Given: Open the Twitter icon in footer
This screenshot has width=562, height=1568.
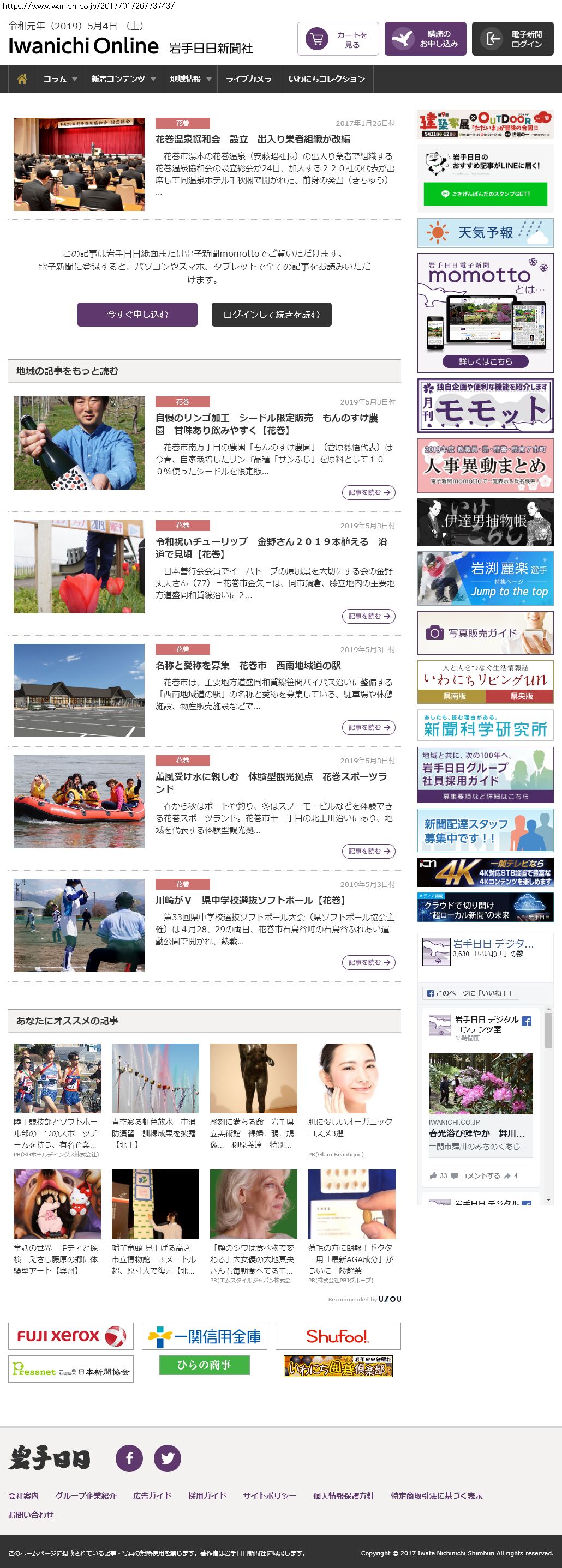Looking at the screenshot, I should [x=168, y=1458].
